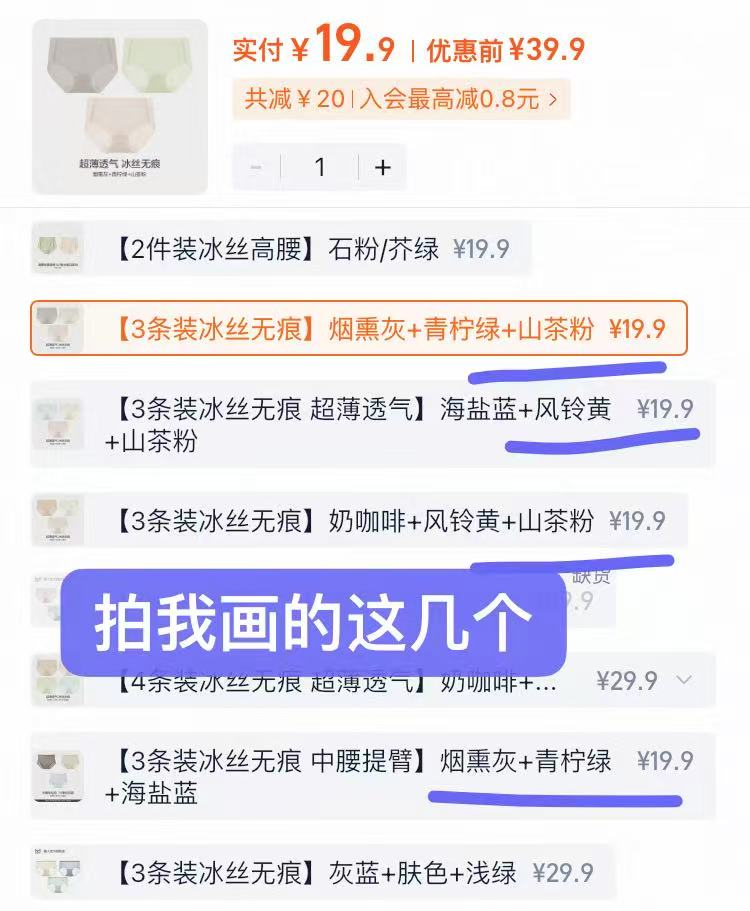Choose 奶咖啡+风铃黄+山茶粉 3条装 option
The width and height of the screenshot is (750, 911).
point(361,520)
